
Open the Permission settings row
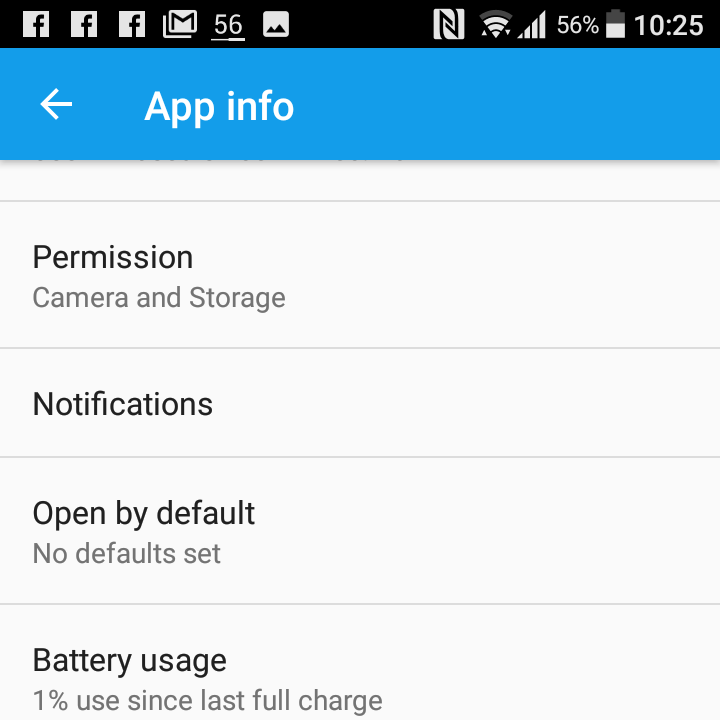click(x=360, y=275)
